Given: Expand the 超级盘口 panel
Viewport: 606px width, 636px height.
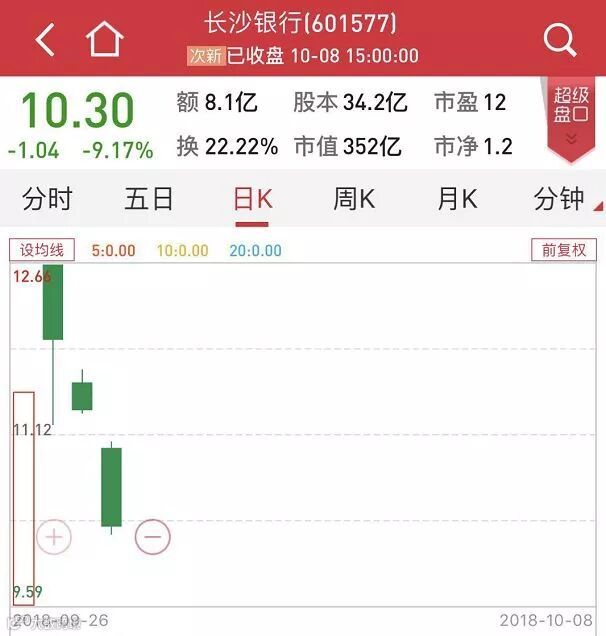Looking at the screenshot, I should [572, 120].
